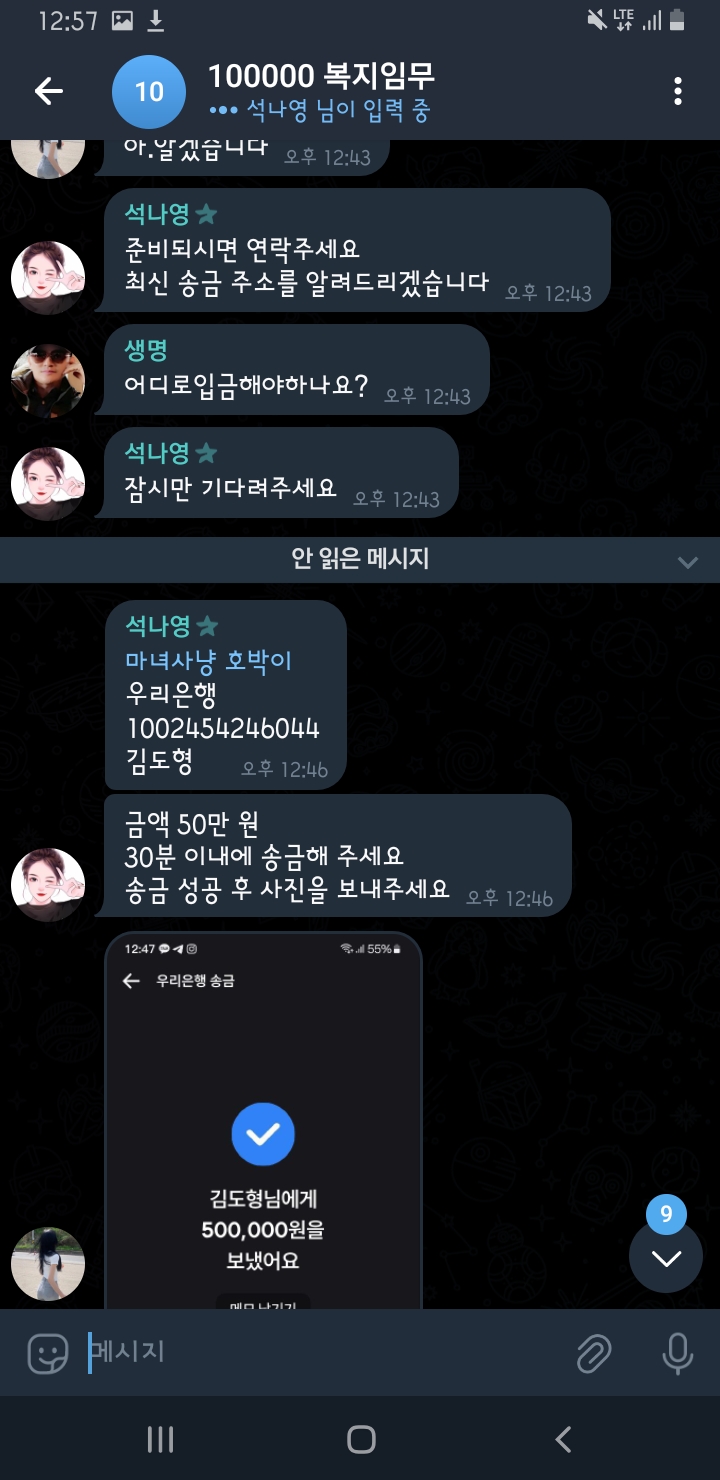Screen dimensions: 720x1480
Task: Open the emoji and sticker panel
Action: click(48, 1354)
